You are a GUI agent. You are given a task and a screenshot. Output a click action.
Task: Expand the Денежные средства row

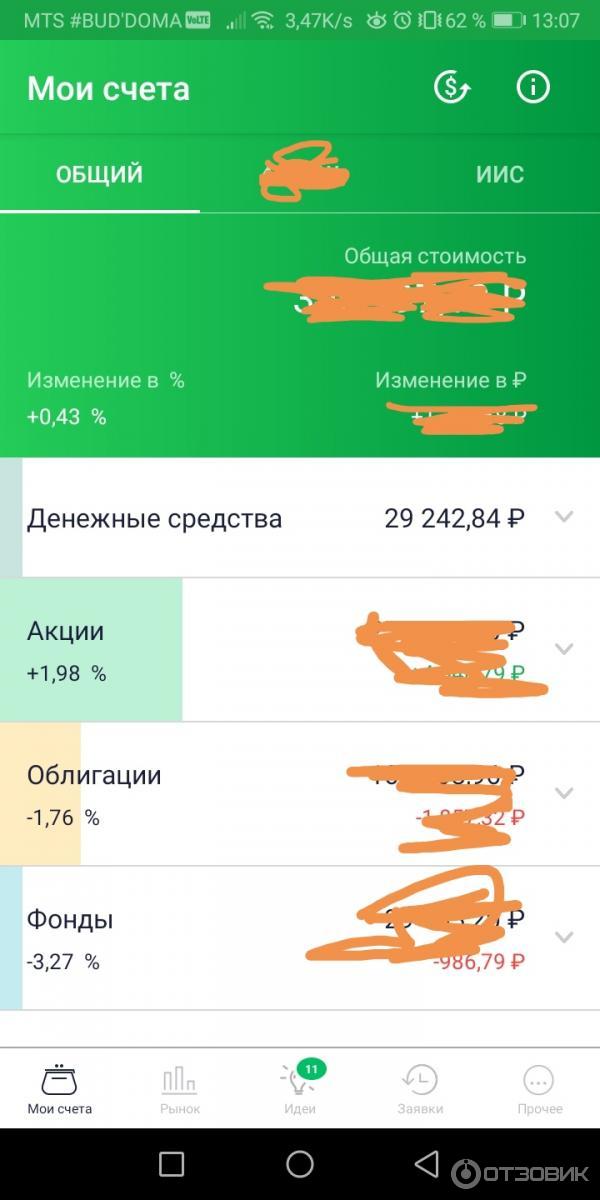(564, 517)
